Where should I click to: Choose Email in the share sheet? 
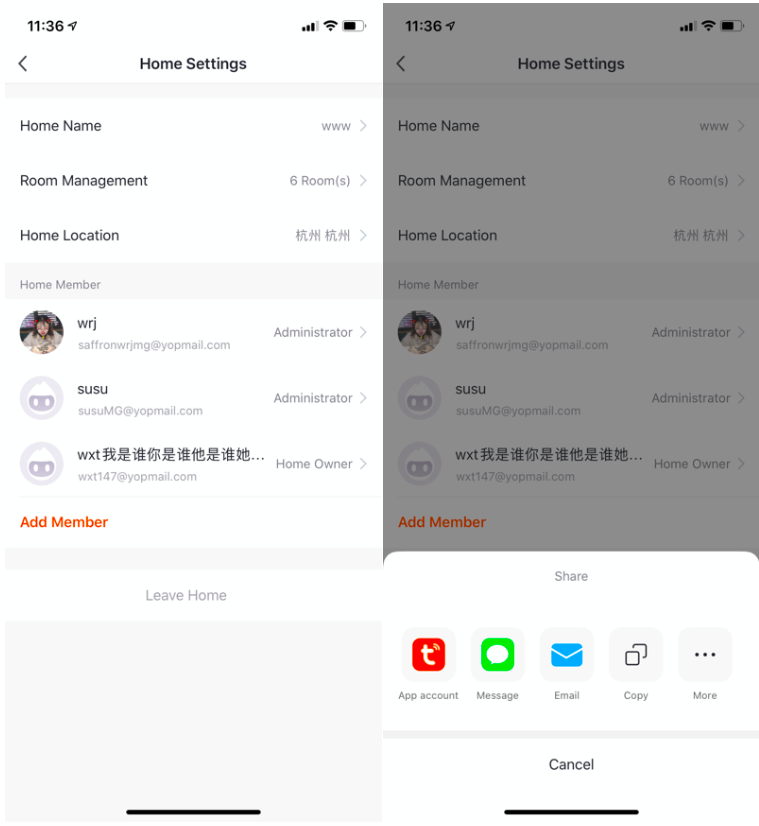click(x=566, y=656)
